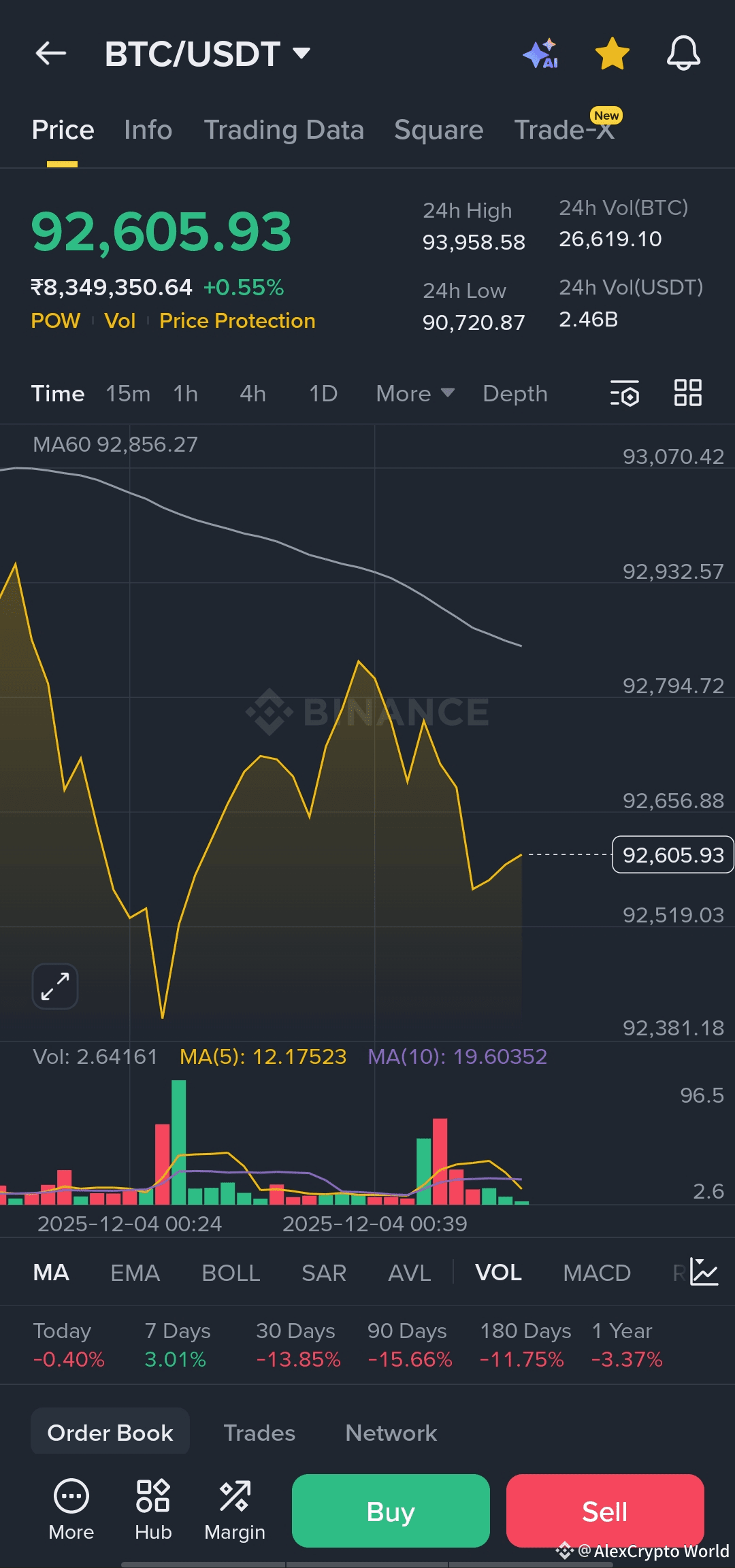Tap the green Buy button
The image size is (735, 1568).
(391, 1511)
